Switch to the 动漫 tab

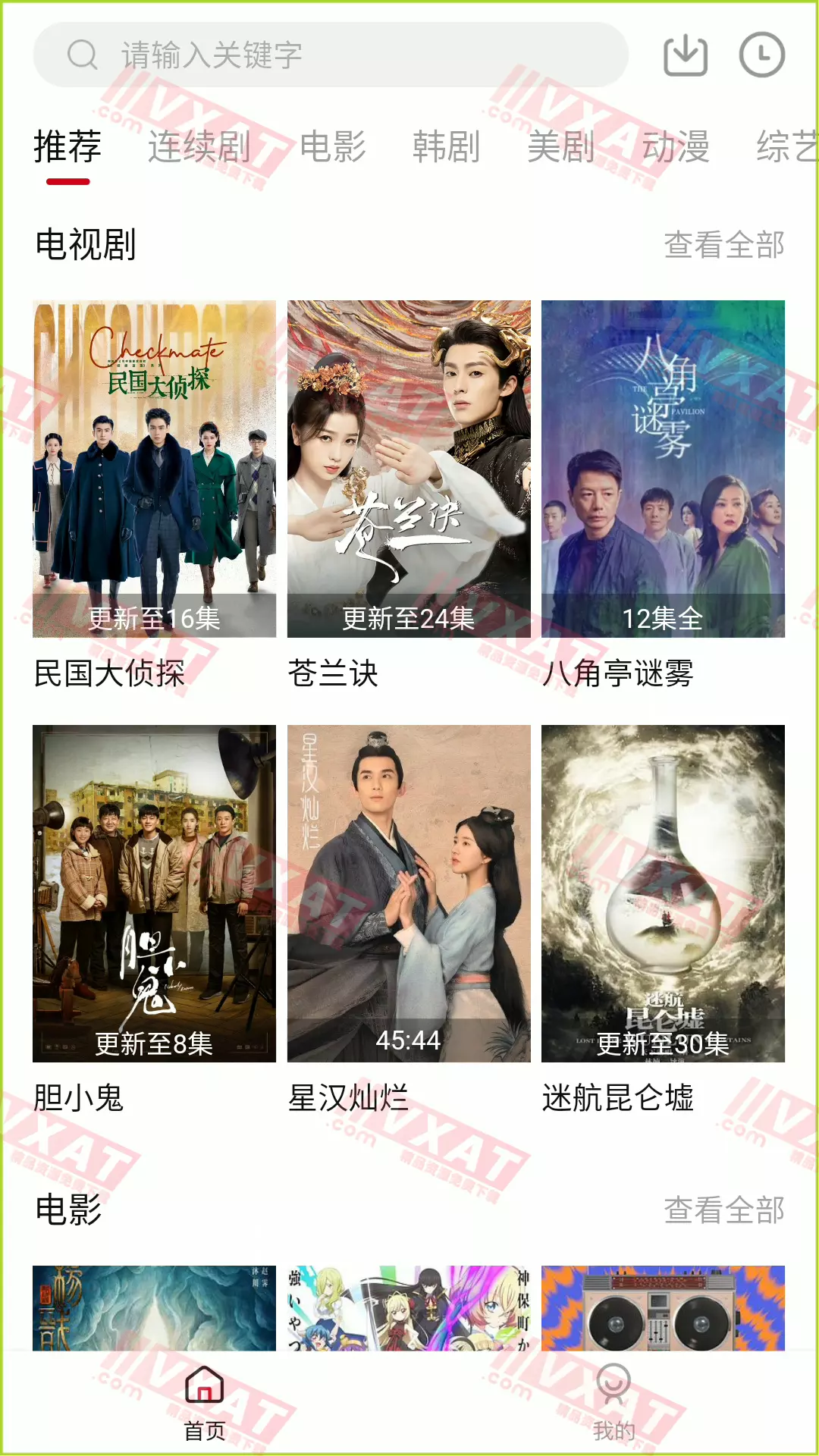[675, 146]
